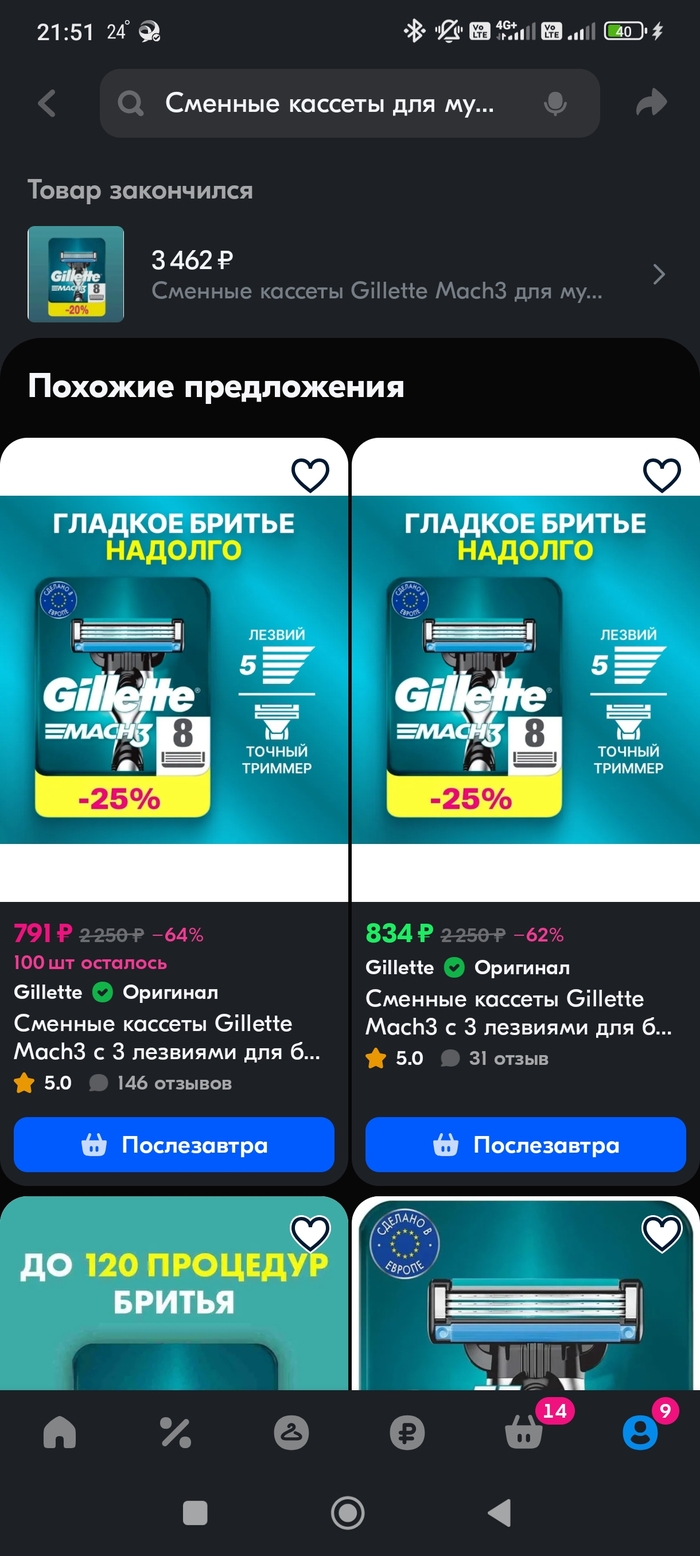Add the 834 ₽ item to cart via Послезавтра

[x=526, y=1145]
